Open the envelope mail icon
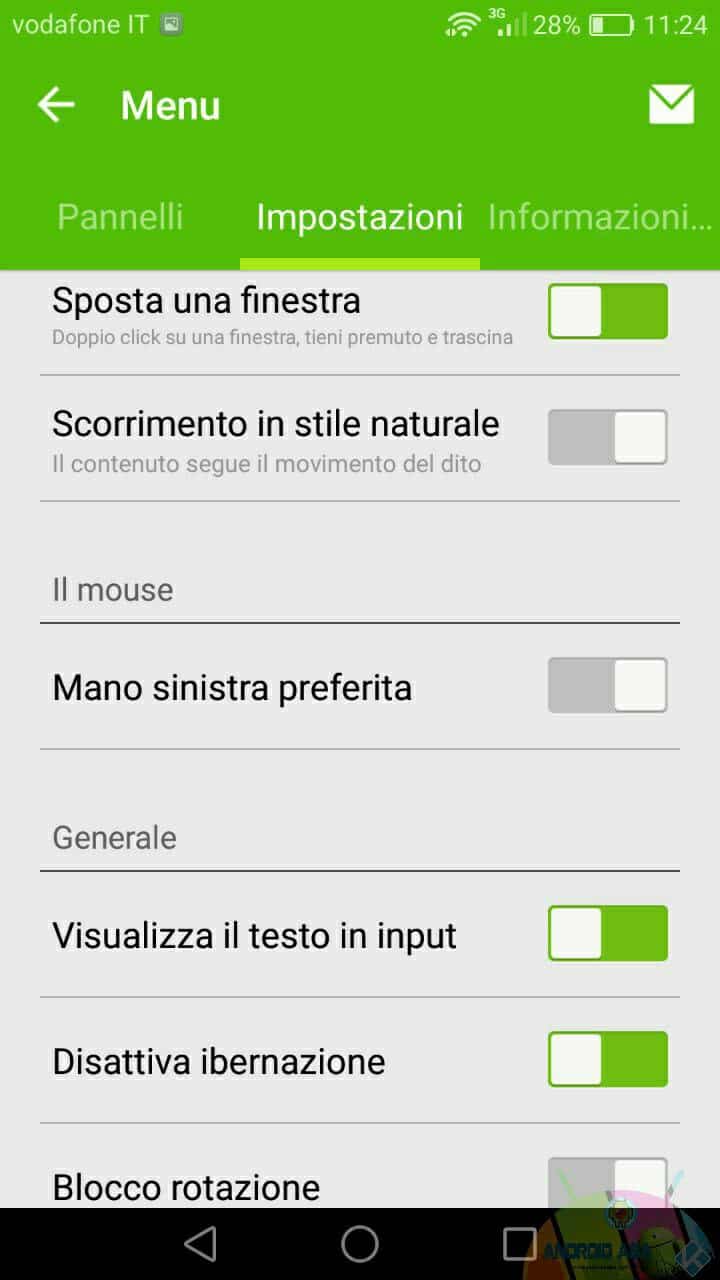720x1280 pixels. [x=671, y=105]
